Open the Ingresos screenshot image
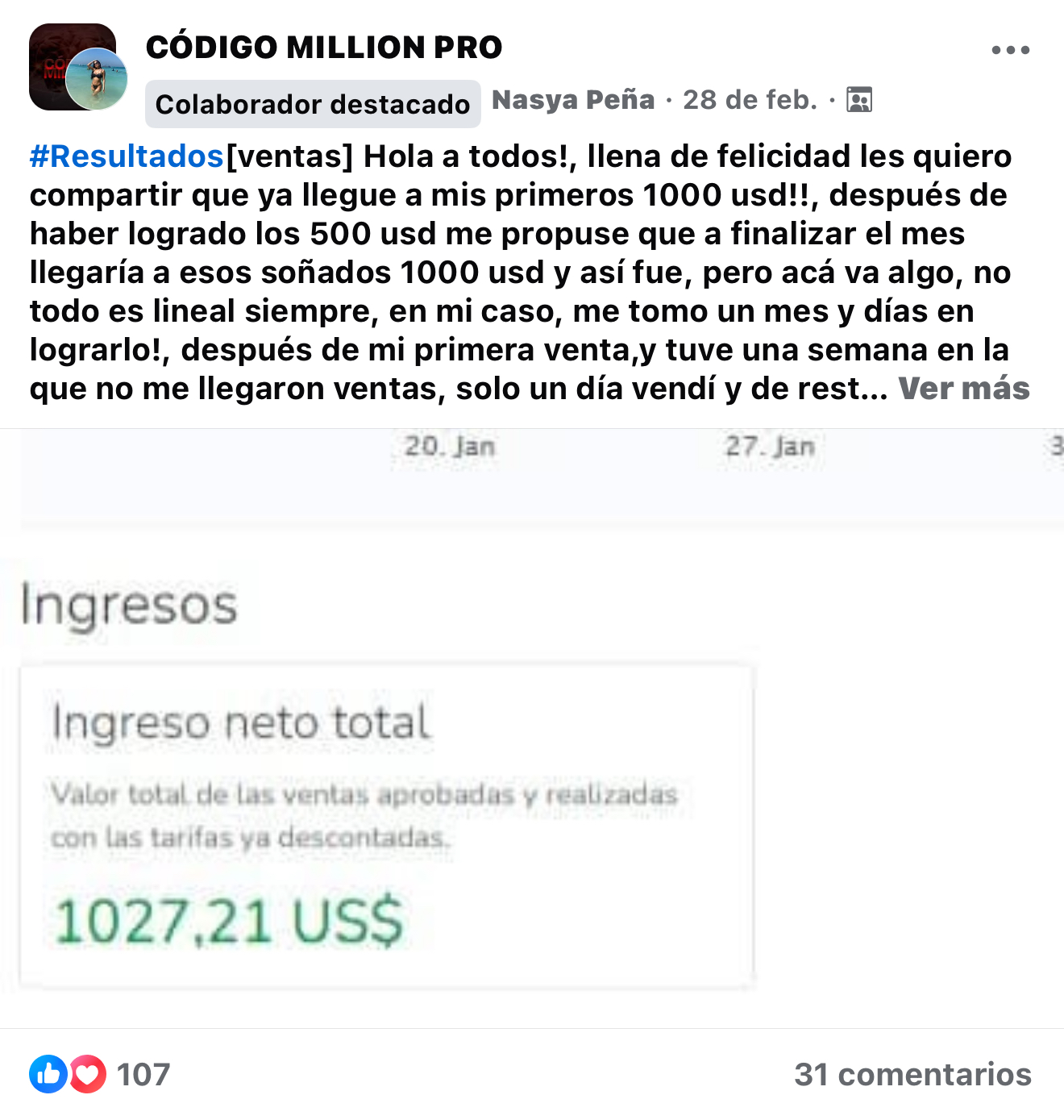 click(x=532, y=726)
